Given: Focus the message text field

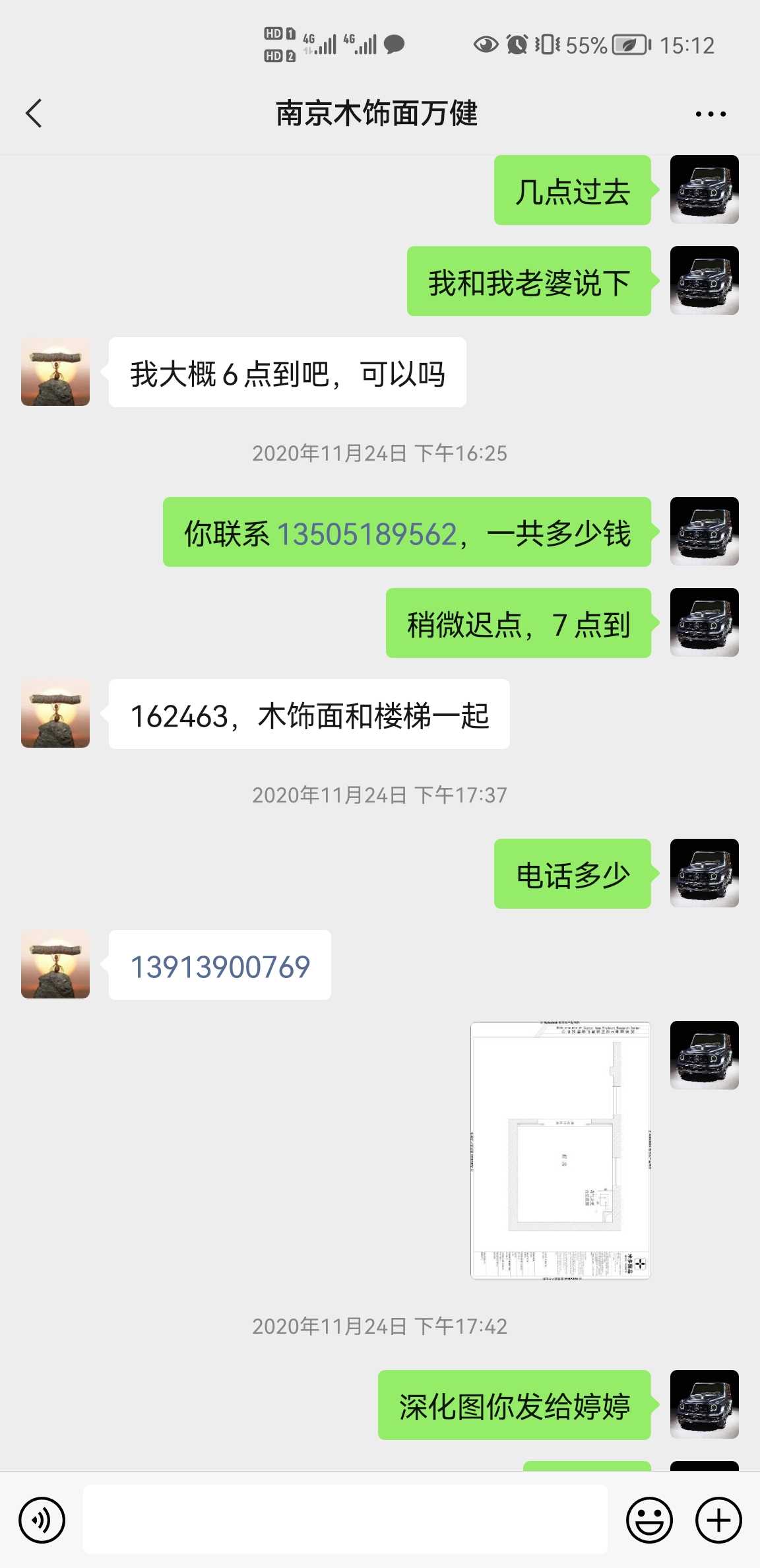Looking at the screenshot, I should pos(344,1520).
